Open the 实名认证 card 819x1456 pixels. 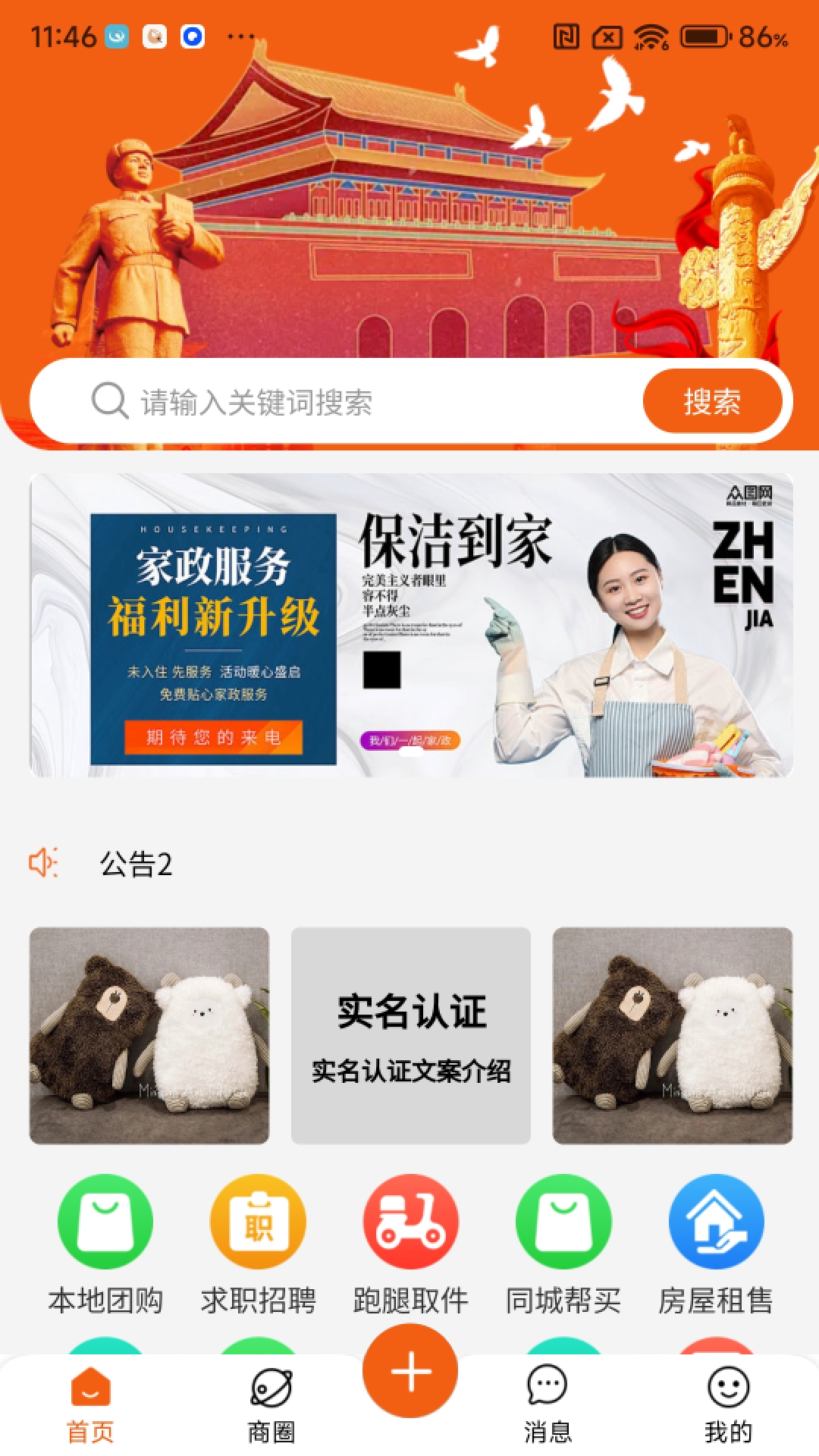click(x=411, y=1035)
